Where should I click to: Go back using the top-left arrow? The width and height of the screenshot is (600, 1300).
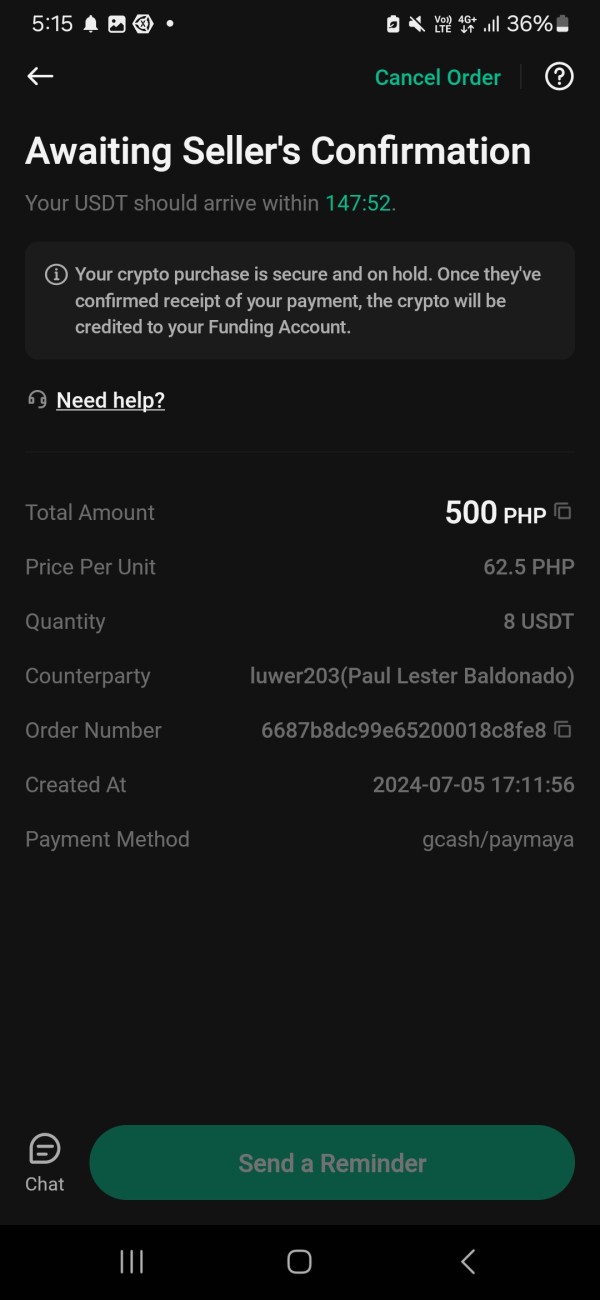tap(40, 77)
